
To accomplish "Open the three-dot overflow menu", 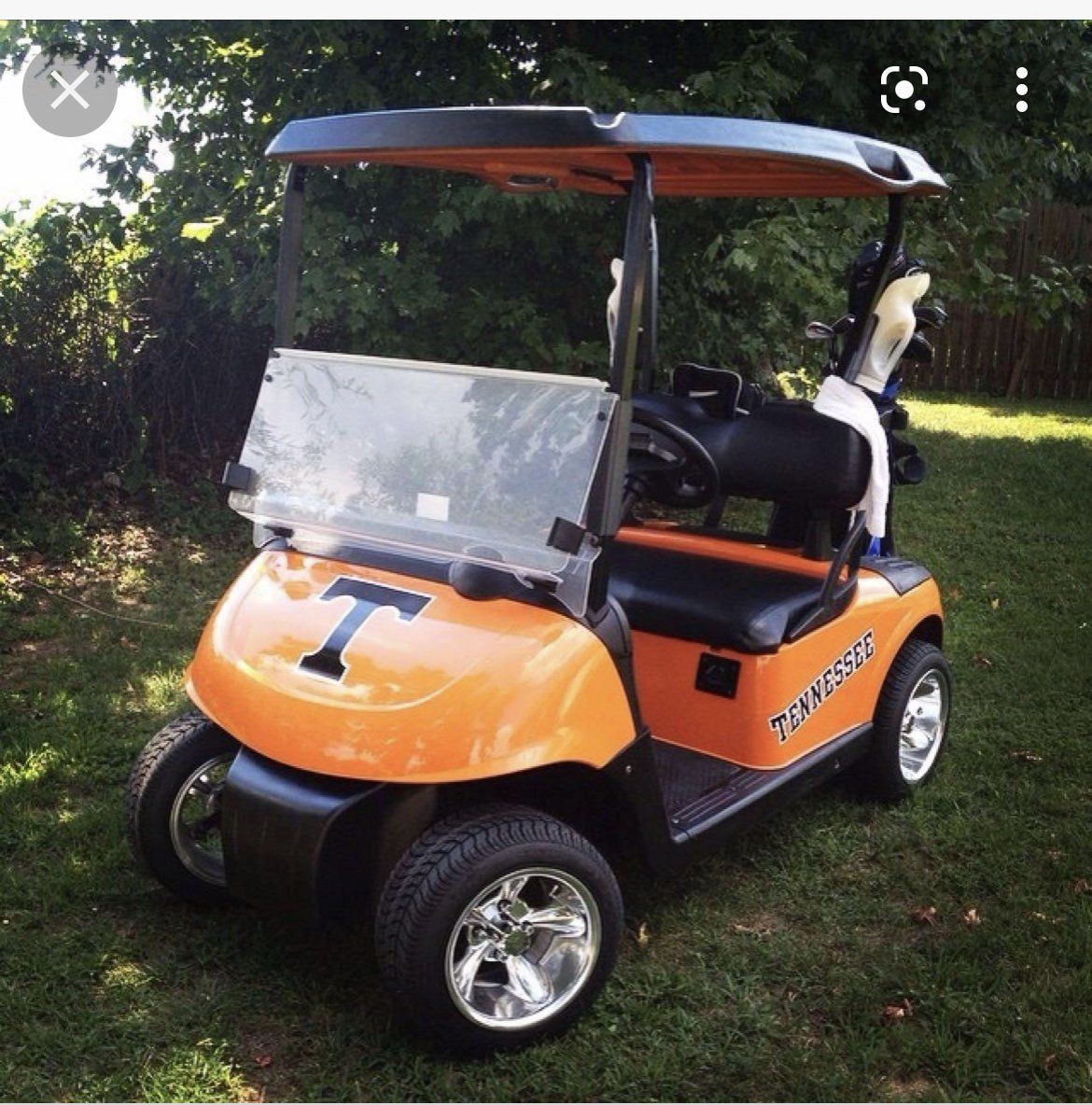I will click(x=1022, y=90).
